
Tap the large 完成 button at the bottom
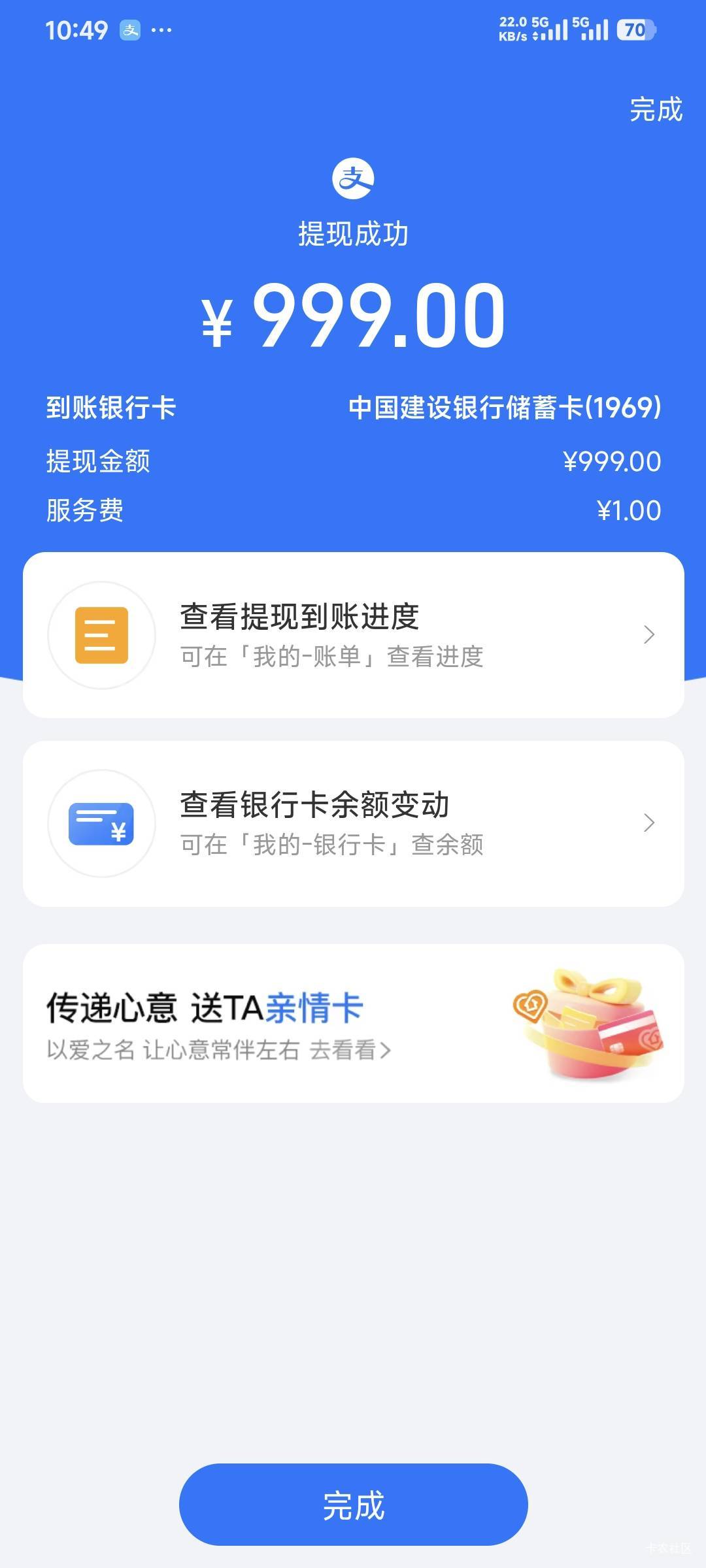click(353, 1505)
